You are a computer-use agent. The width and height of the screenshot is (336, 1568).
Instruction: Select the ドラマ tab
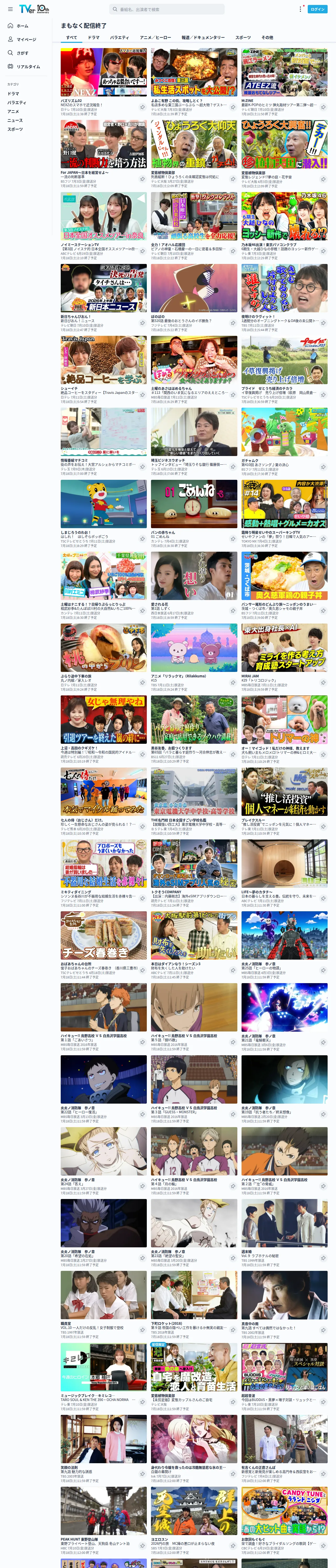[x=93, y=38]
